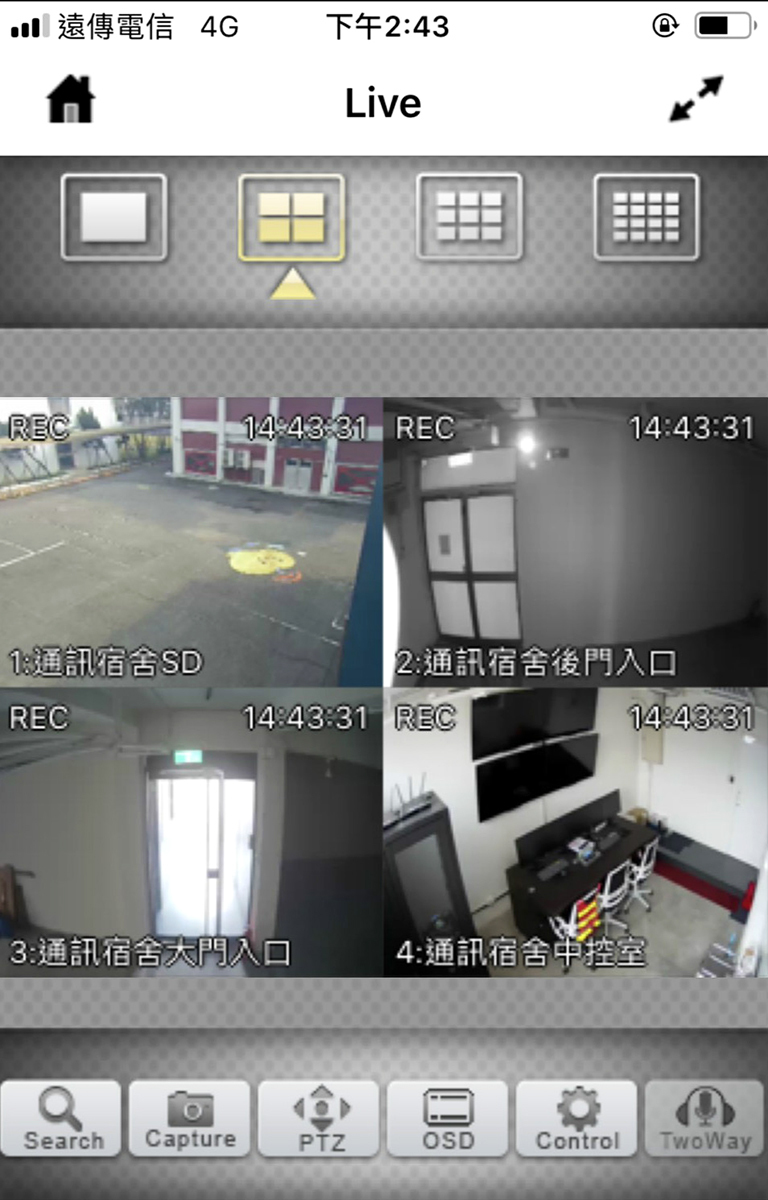The width and height of the screenshot is (768, 1200).
Task: Tap the home icon to return home
Action: (x=69, y=100)
